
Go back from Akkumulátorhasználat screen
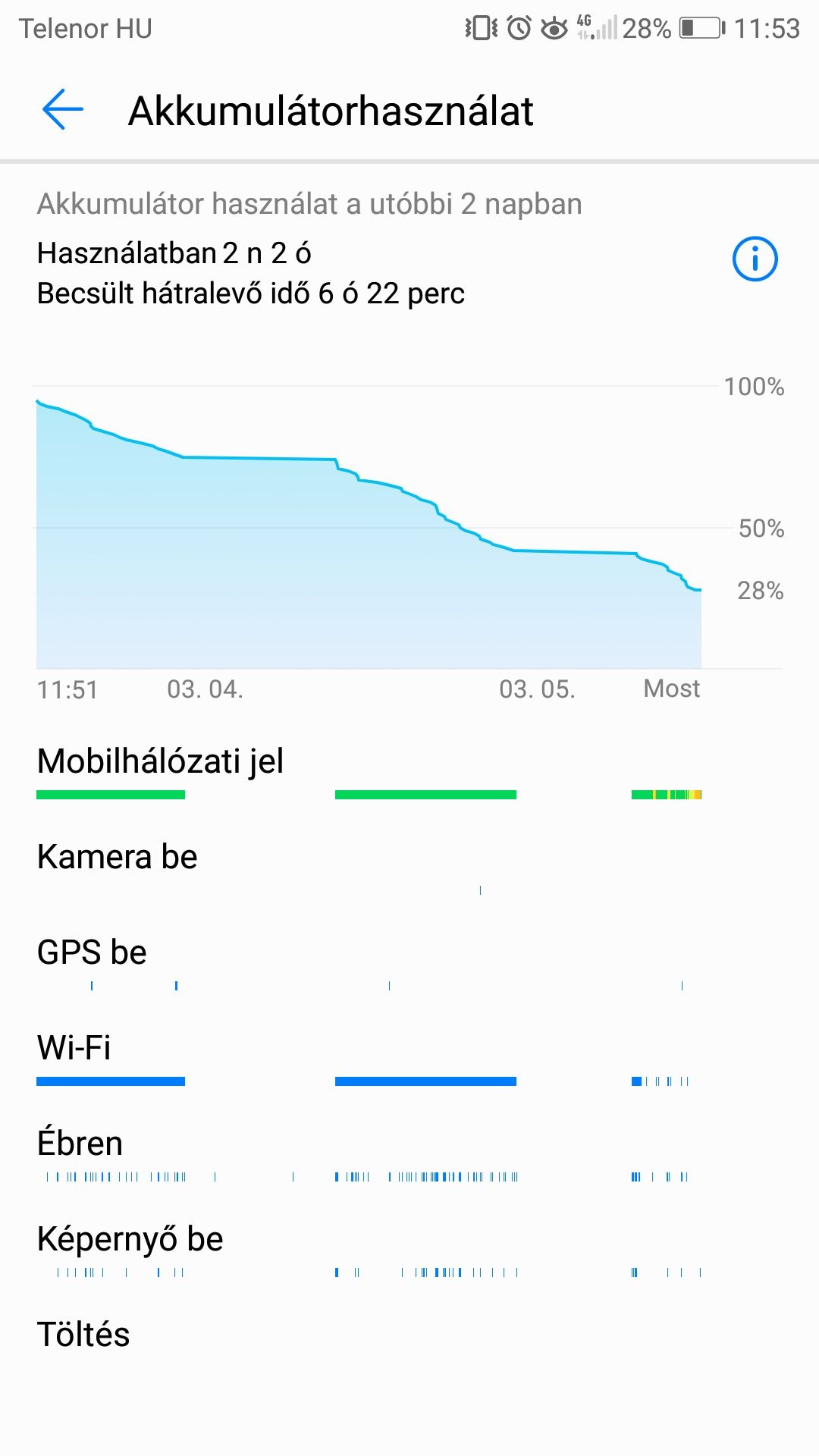[63, 110]
